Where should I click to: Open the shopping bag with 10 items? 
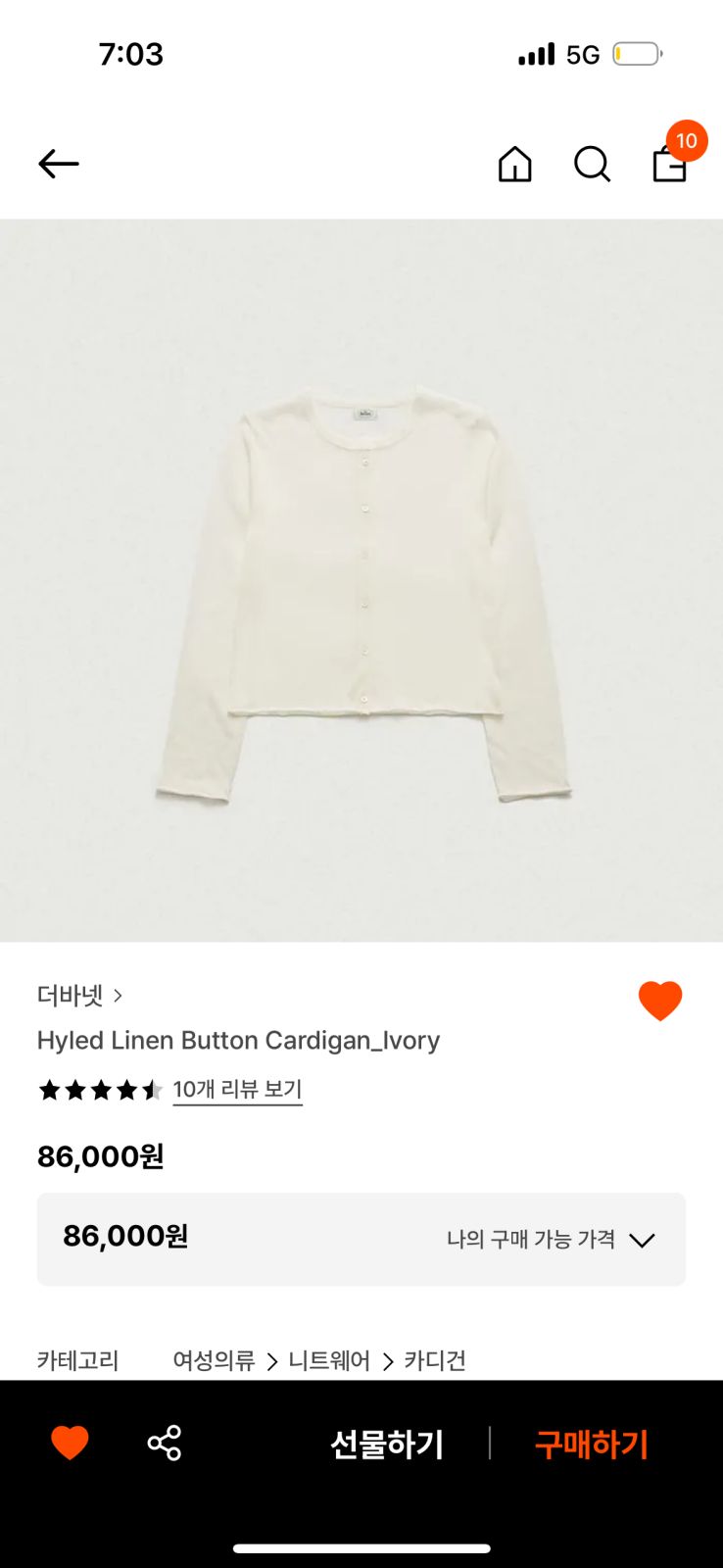point(672,155)
